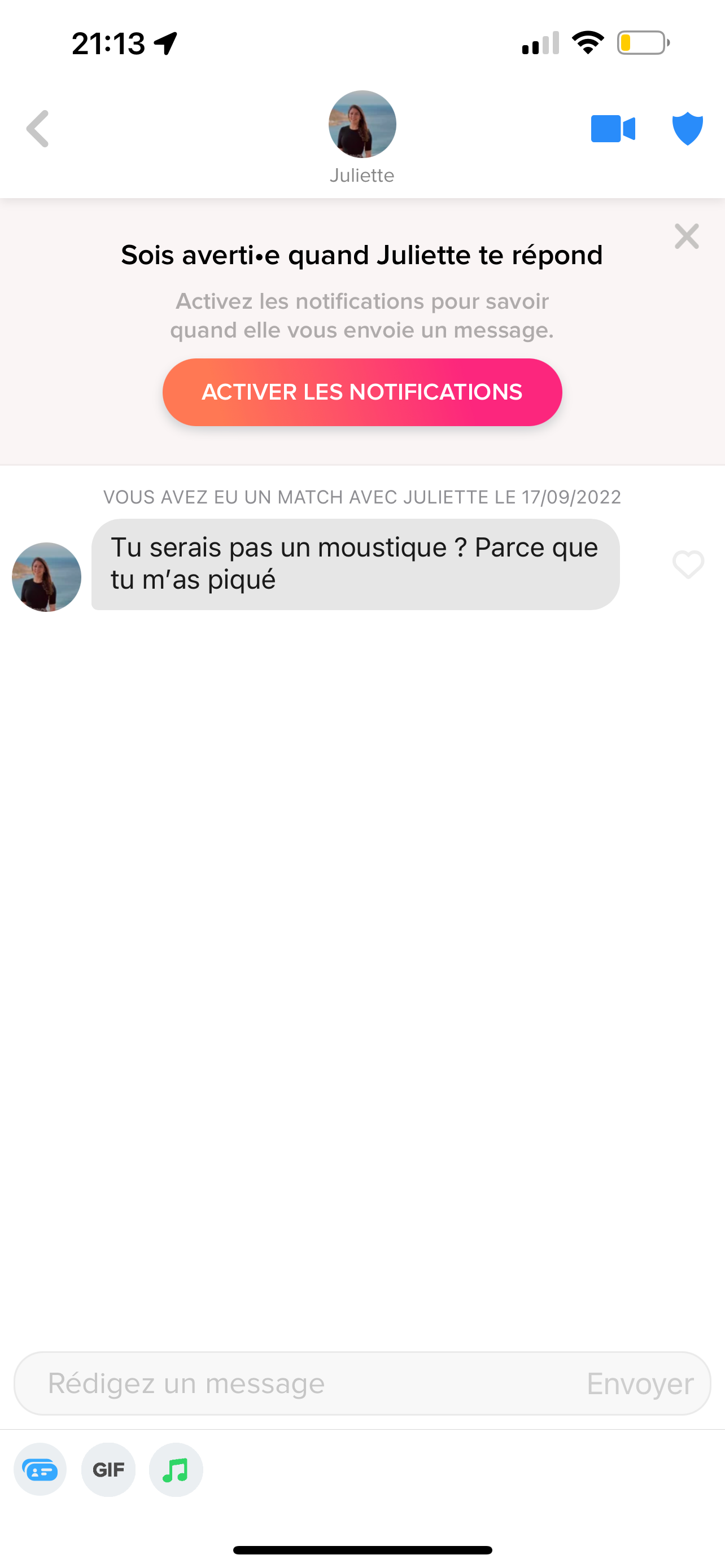725x1568 pixels.
Task: Tap Activer les notifications
Action: coord(362,392)
